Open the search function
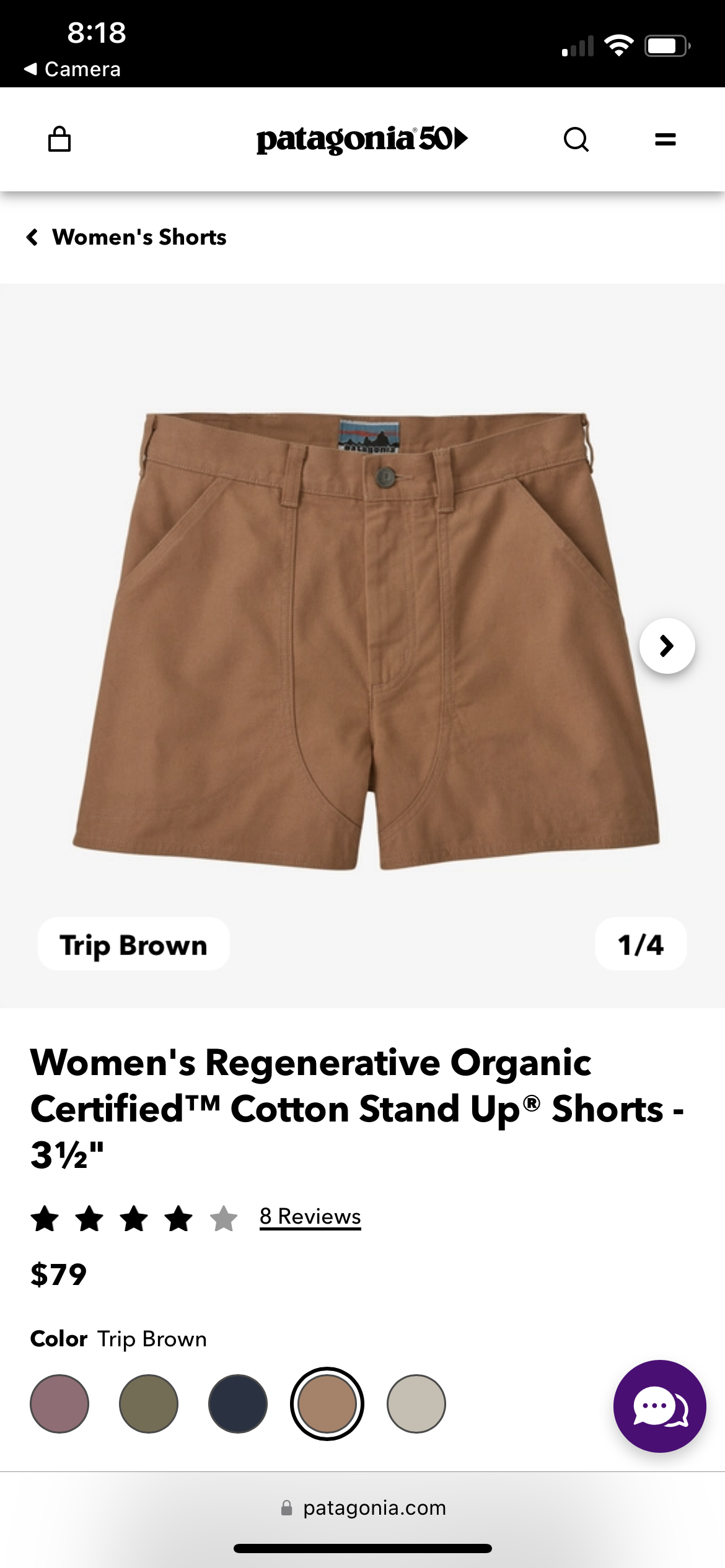 pyautogui.click(x=576, y=139)
